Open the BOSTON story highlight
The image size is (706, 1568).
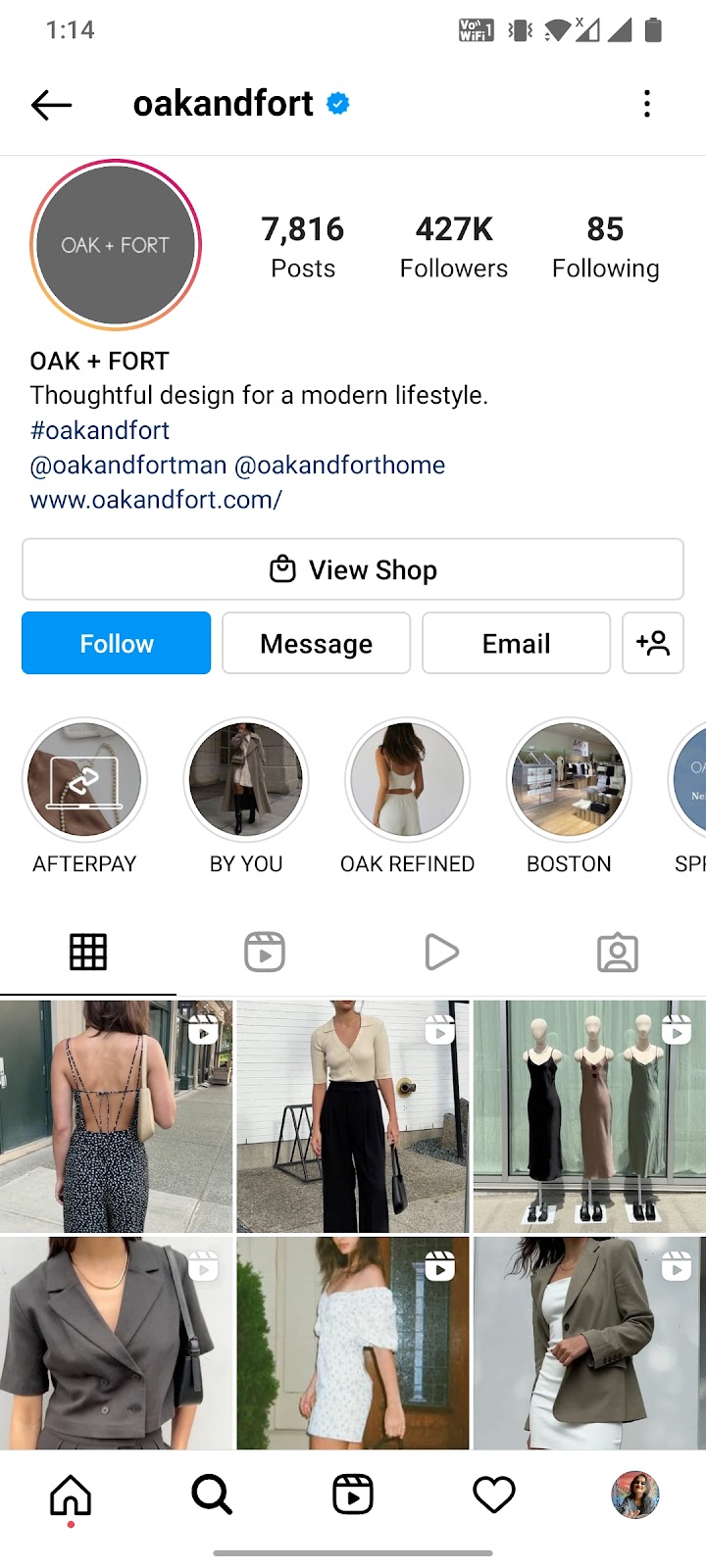[569, 780]
